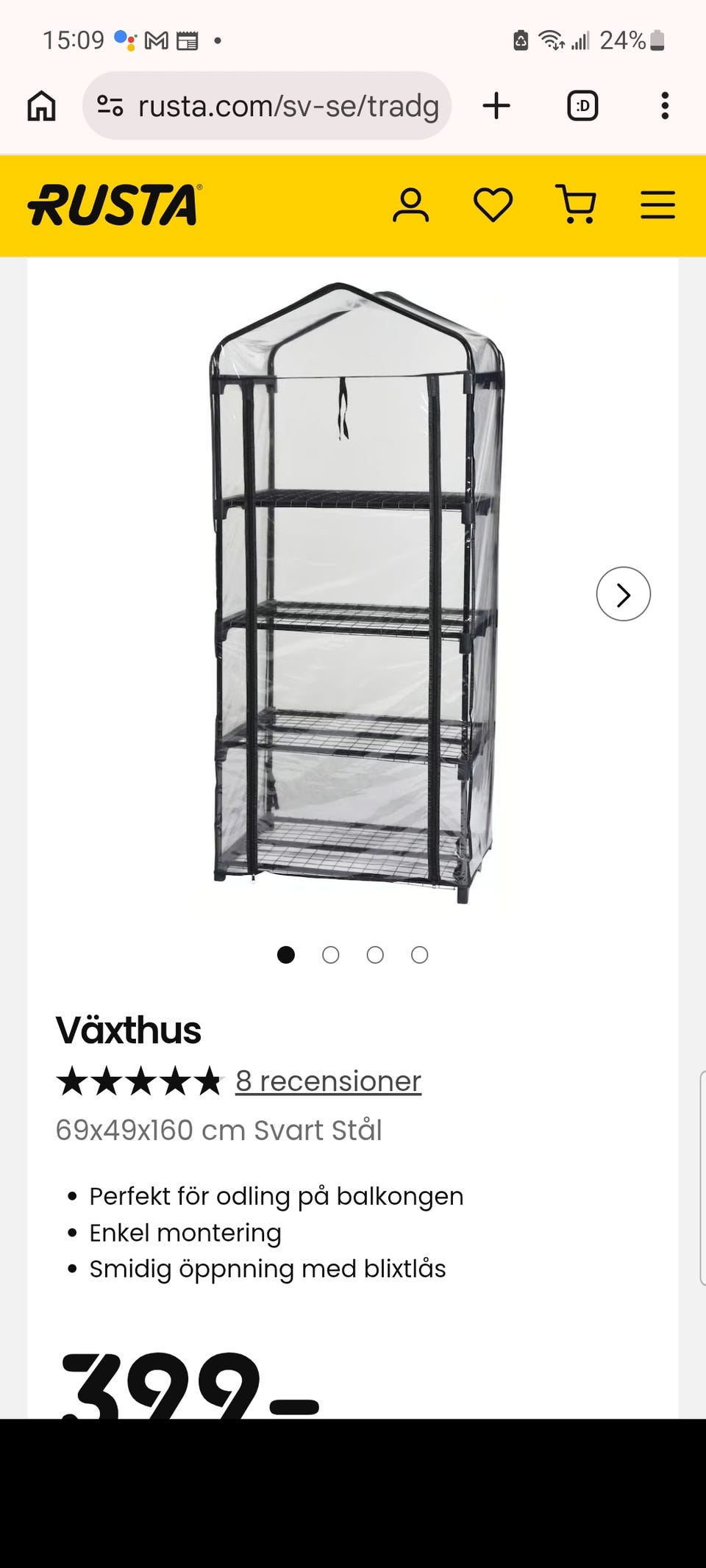
Task: Tap the greenhouse product image
Action: 353,588
